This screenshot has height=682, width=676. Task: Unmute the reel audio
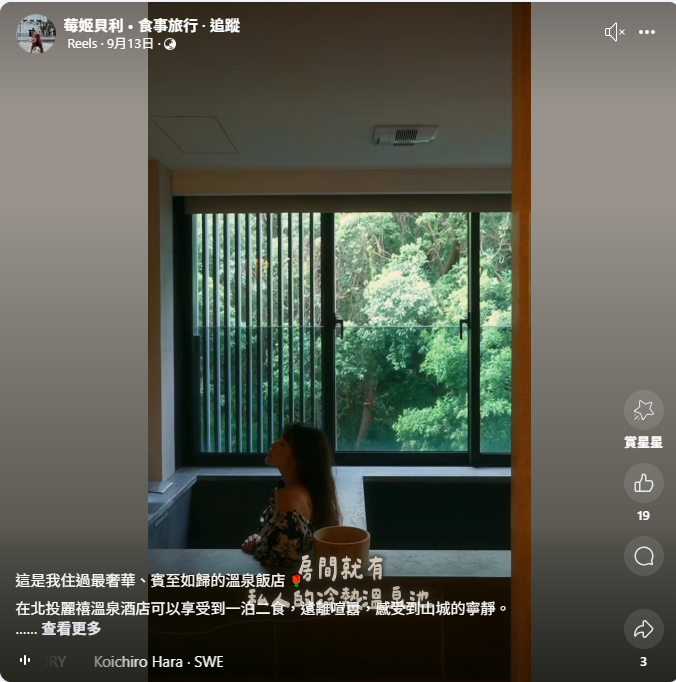(614, 32)
